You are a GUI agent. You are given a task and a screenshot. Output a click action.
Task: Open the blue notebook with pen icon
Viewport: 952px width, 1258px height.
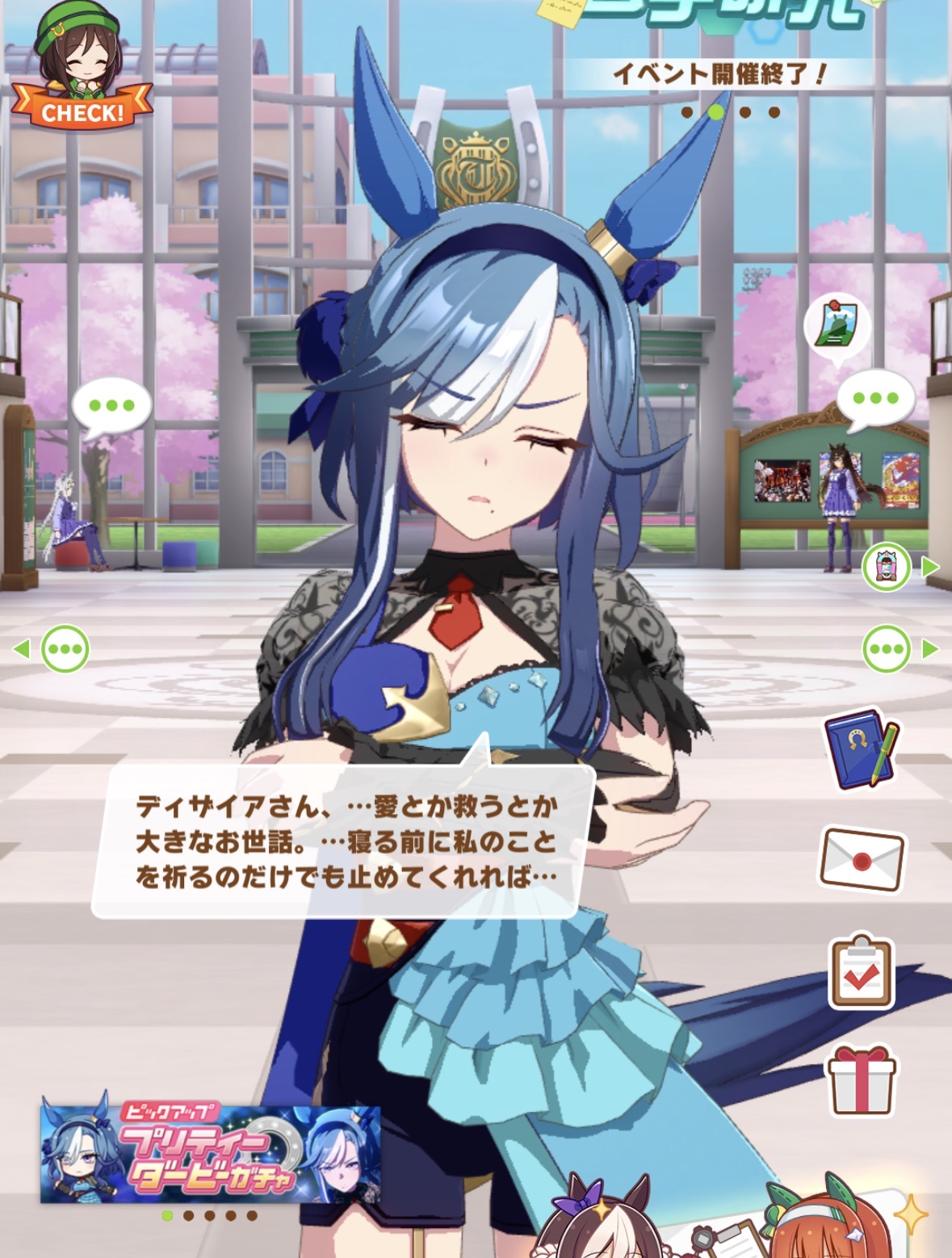pos(862,749)
